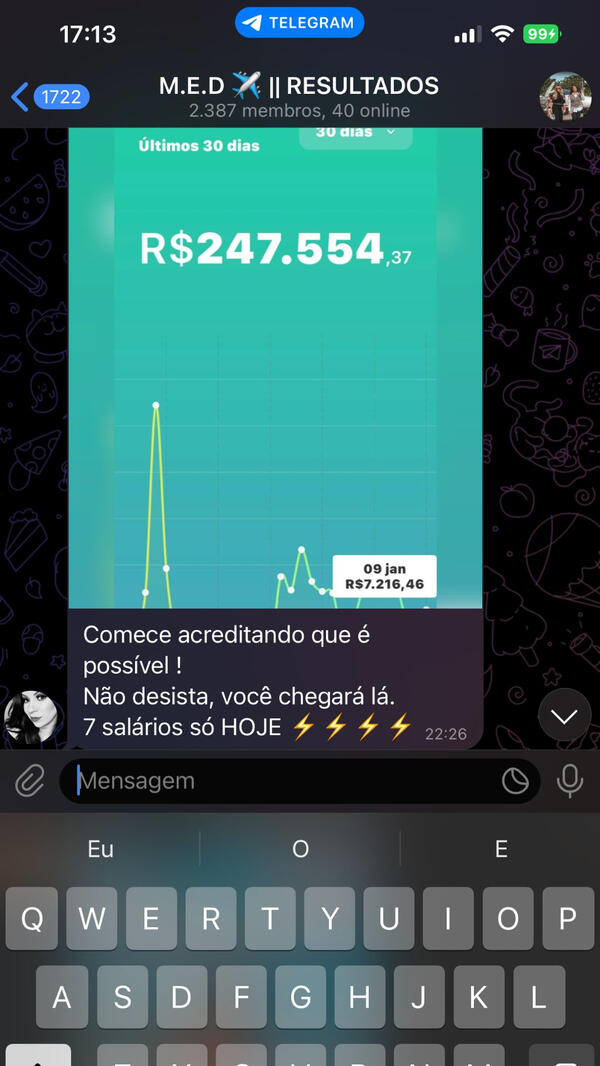600x1066 pixels.
Task: Jump to the latest messages
Action: pyautogui.click(x=564, y=716)
